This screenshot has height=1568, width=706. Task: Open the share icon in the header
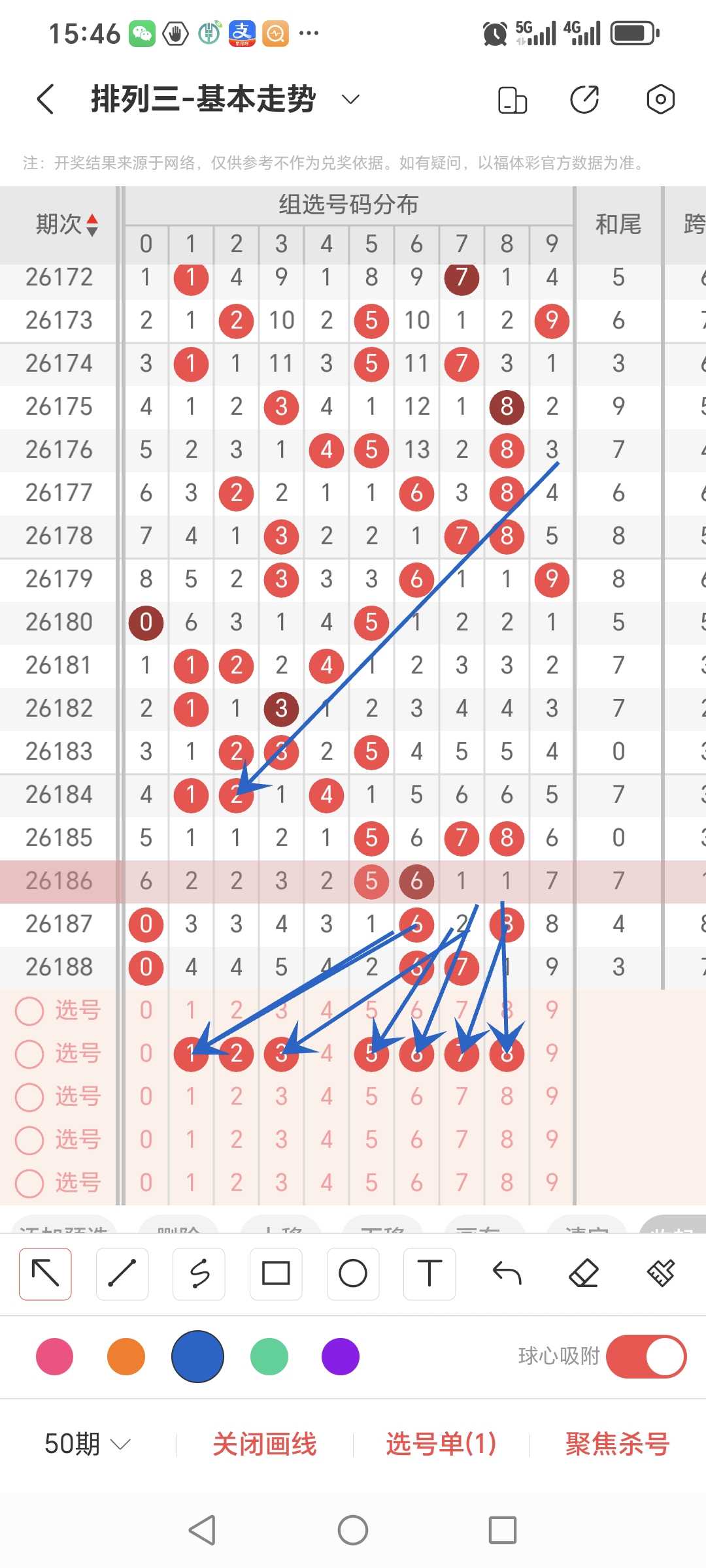coord(584,99)
